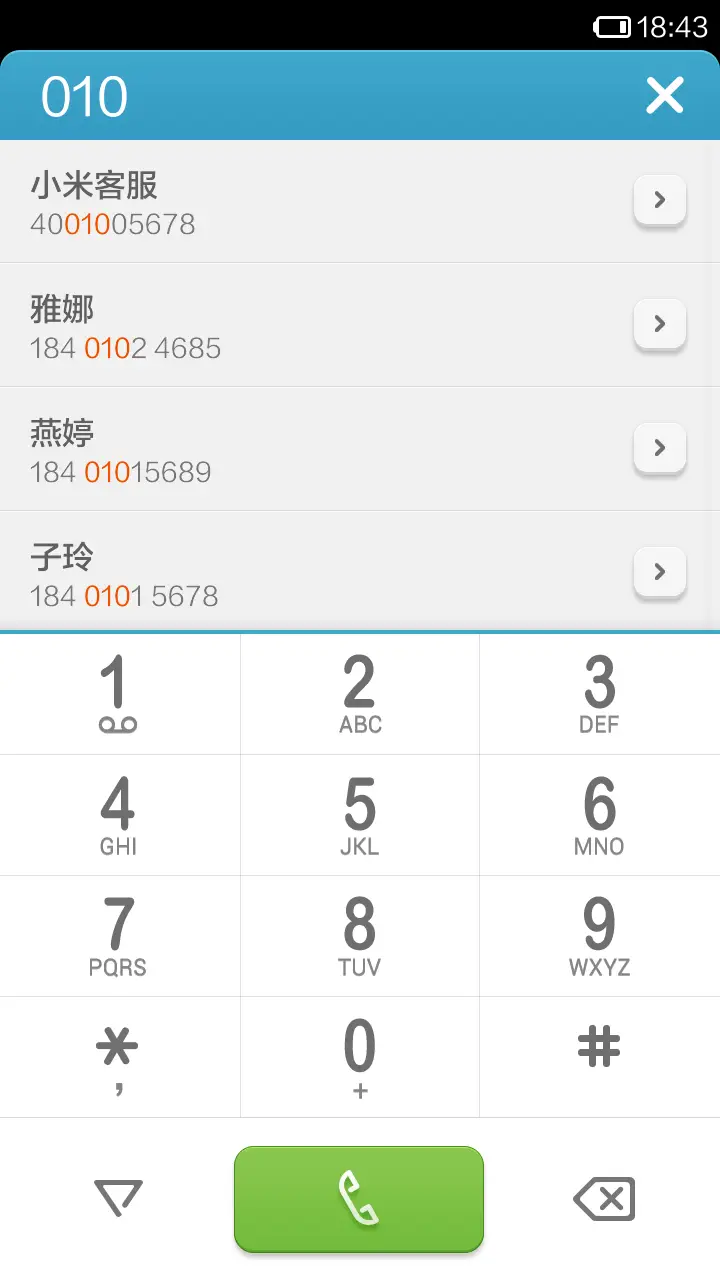Image resolution: width=720 pixels, height=1280 pixels.
Task: Dial digit 4 GHI
Action: point(119,815)
